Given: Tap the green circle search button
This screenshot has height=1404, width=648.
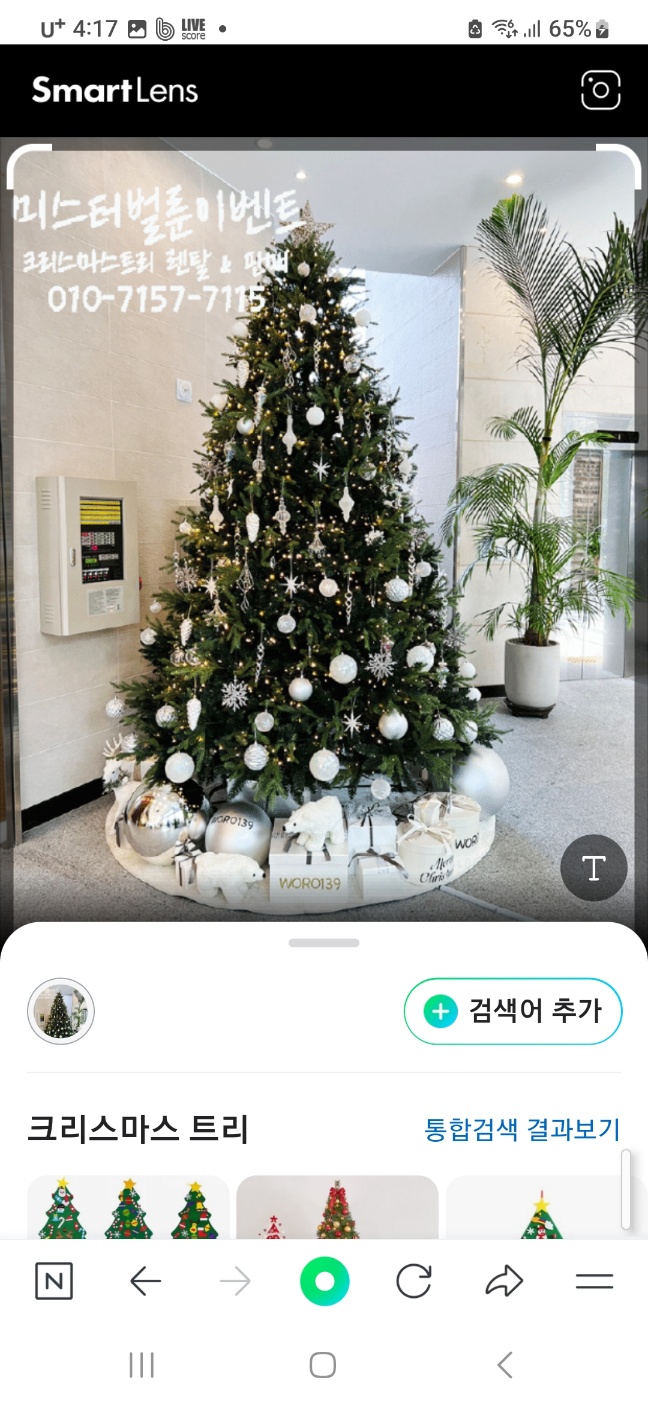Looking at the screenshot, I should pos(324,1281).
